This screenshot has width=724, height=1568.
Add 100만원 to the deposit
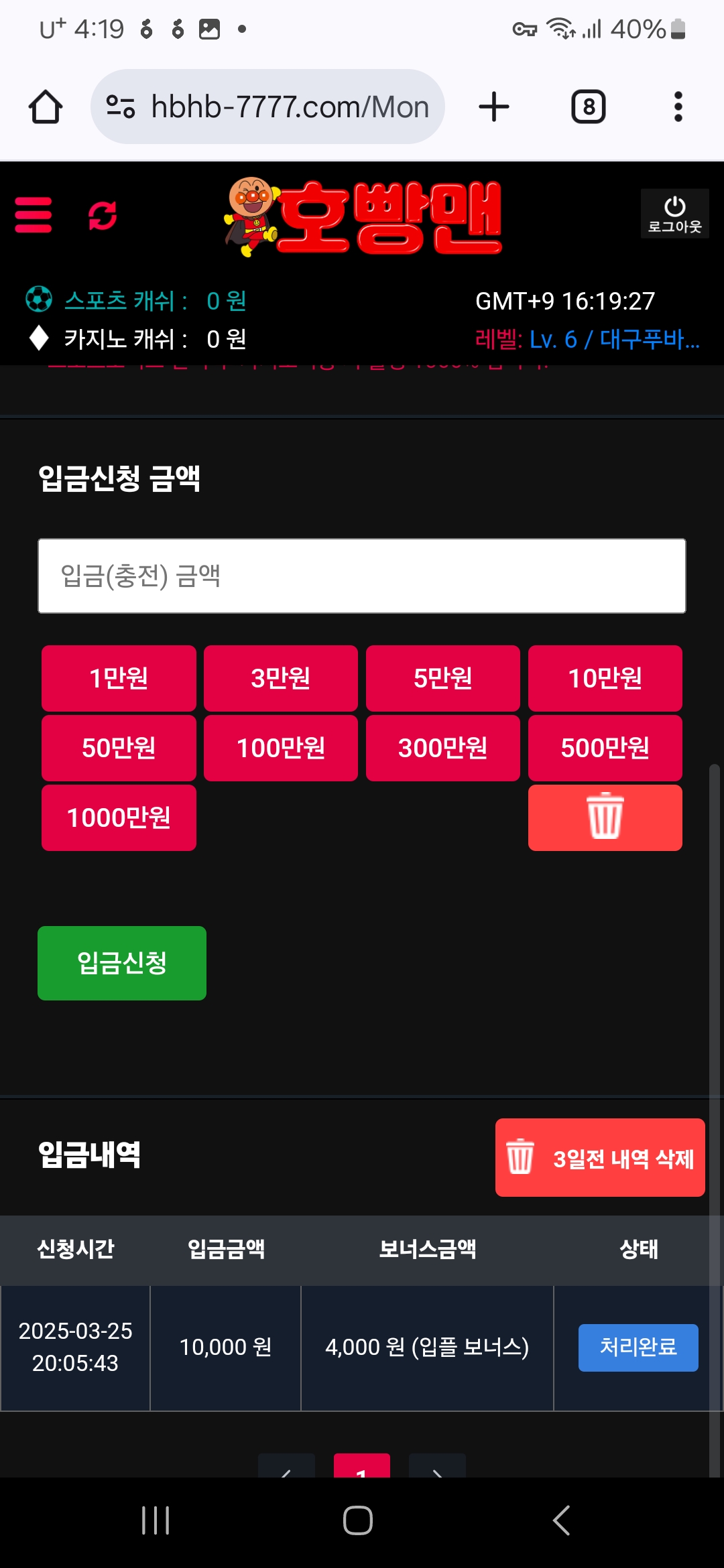(281, 748)
